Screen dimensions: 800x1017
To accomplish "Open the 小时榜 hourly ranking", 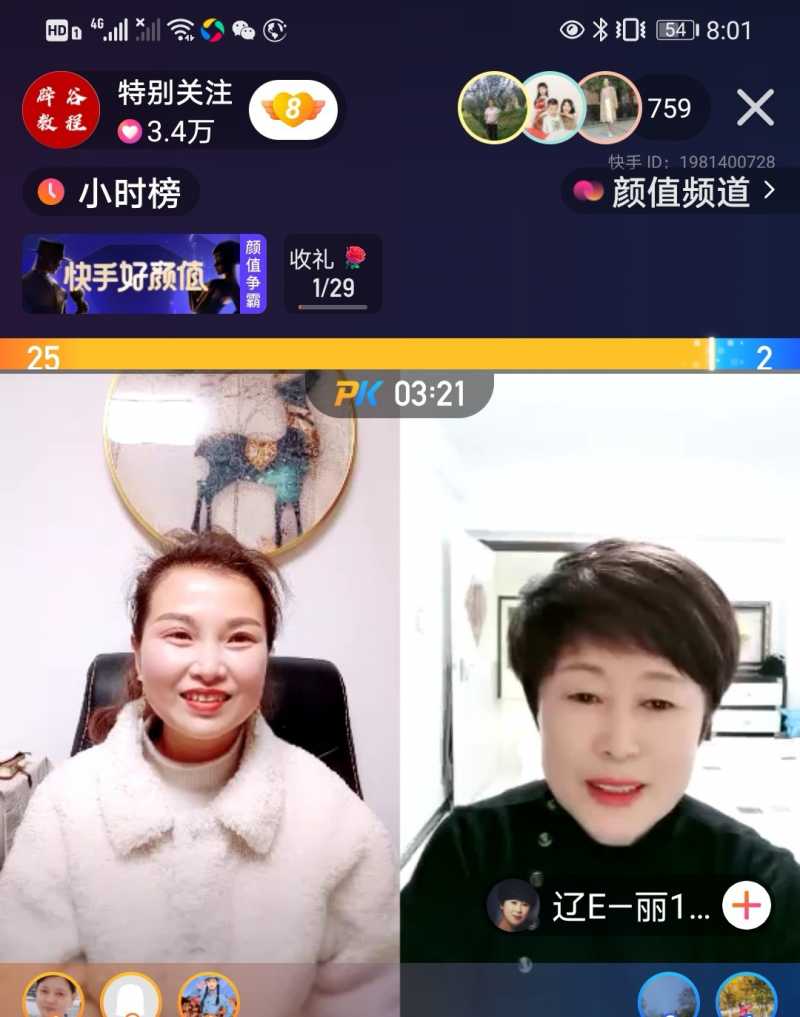I will pos(111,193).
